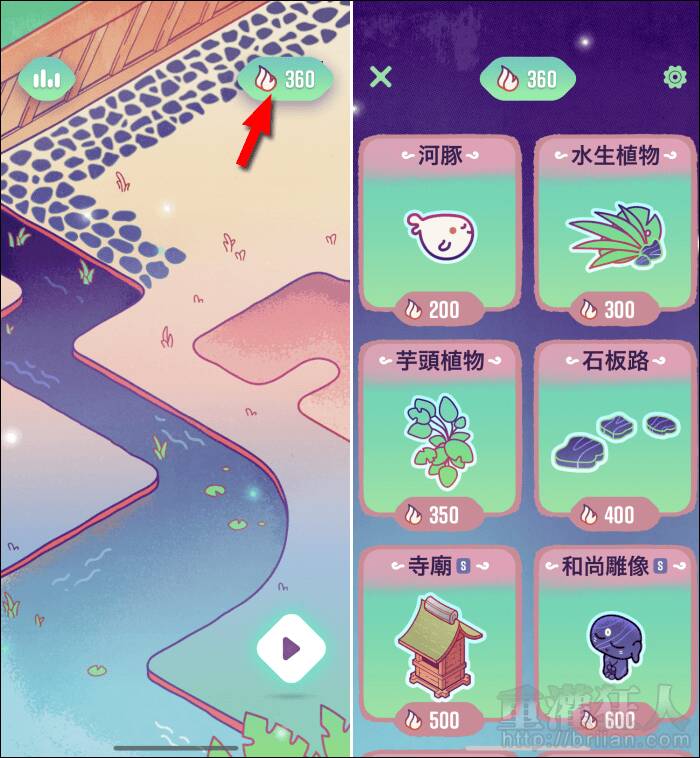The image size is (700, 758).
Task: Open the statistics bar chart icon
Action: click(x=47, y=78)
